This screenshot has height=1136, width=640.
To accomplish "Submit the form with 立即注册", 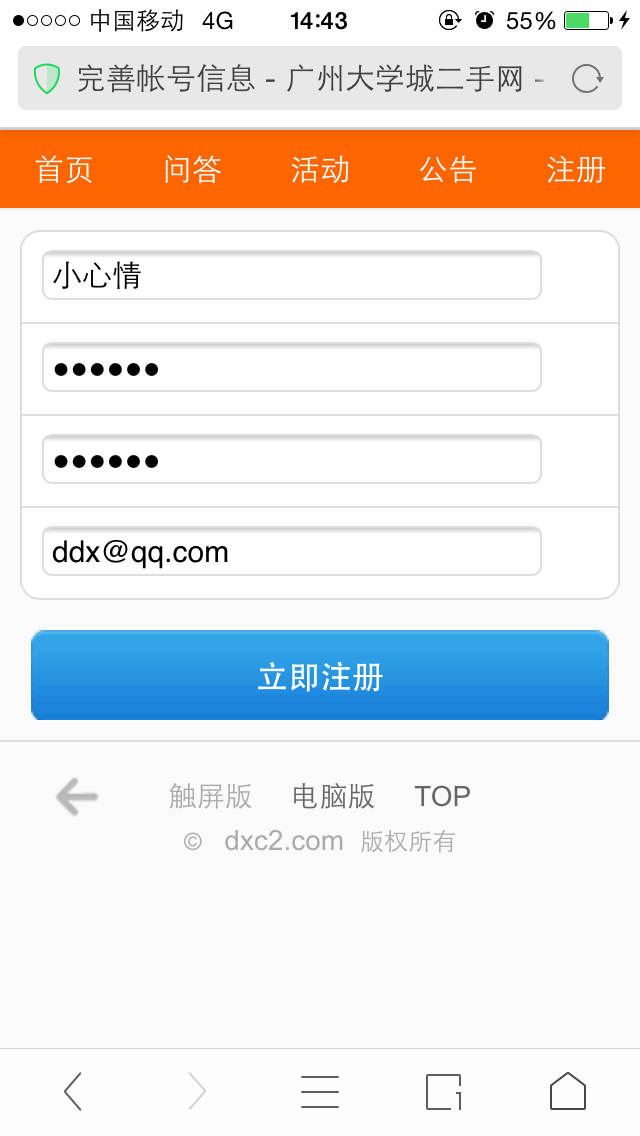I will pyautogui.click(x=320, y=676).
